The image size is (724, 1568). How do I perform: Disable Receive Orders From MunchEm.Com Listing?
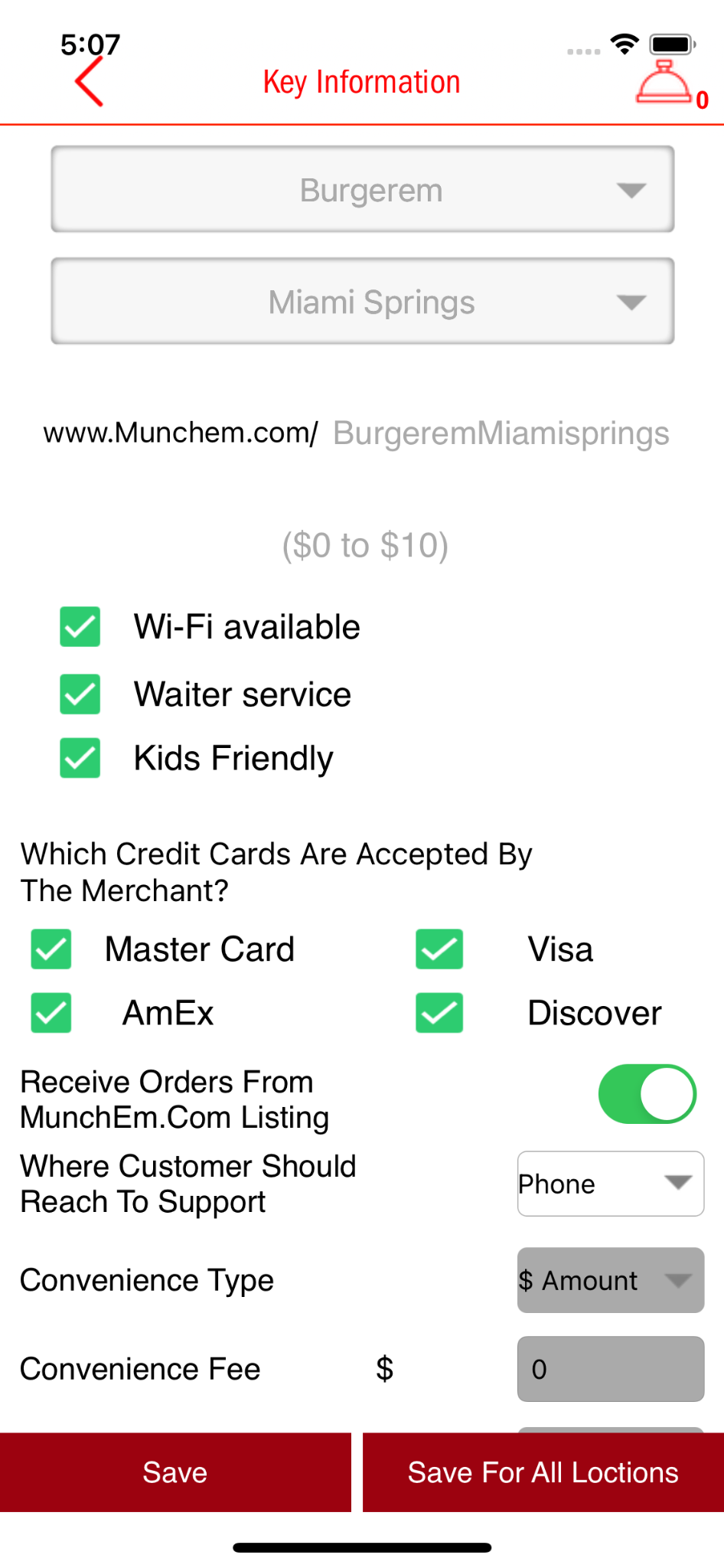647,1094
